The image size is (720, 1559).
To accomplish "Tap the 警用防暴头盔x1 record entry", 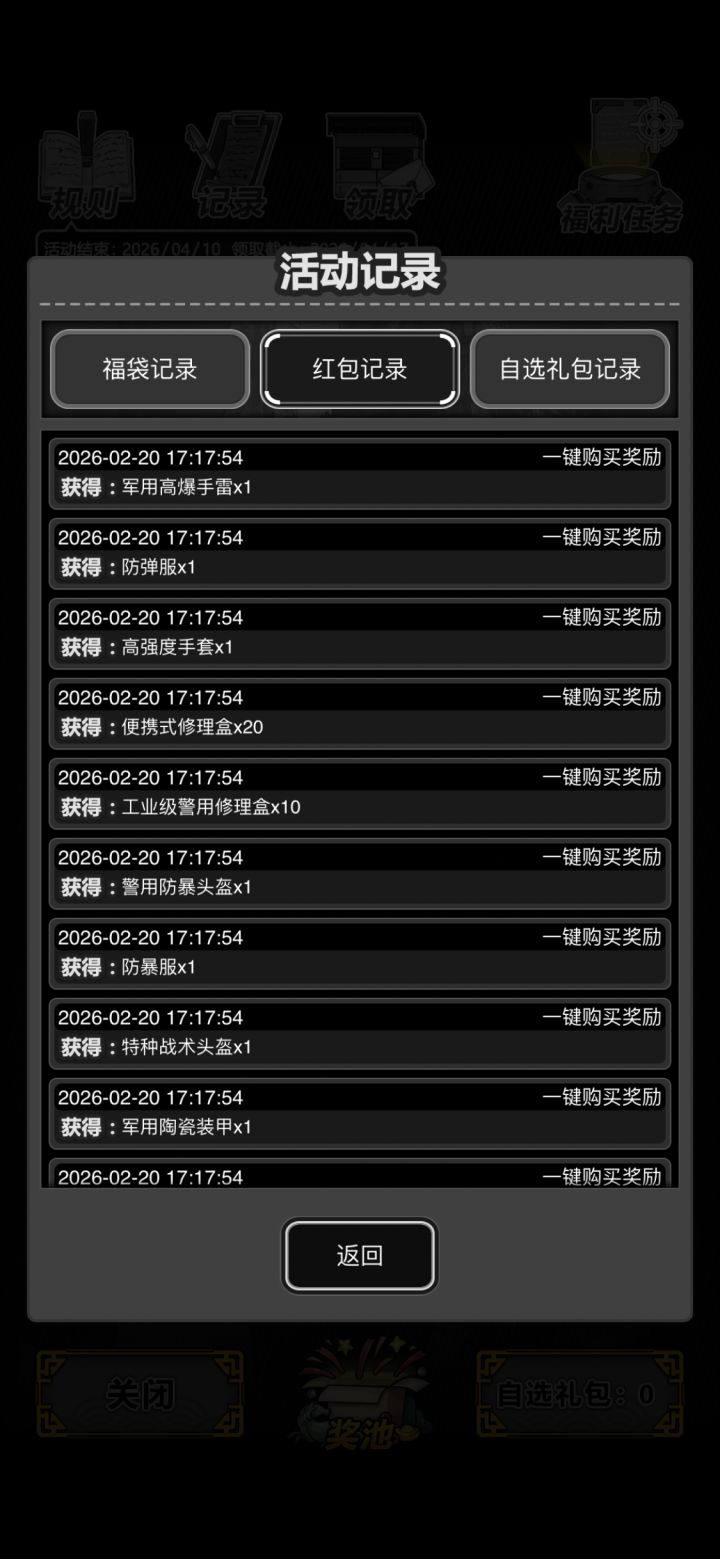I will click(359, 872).
